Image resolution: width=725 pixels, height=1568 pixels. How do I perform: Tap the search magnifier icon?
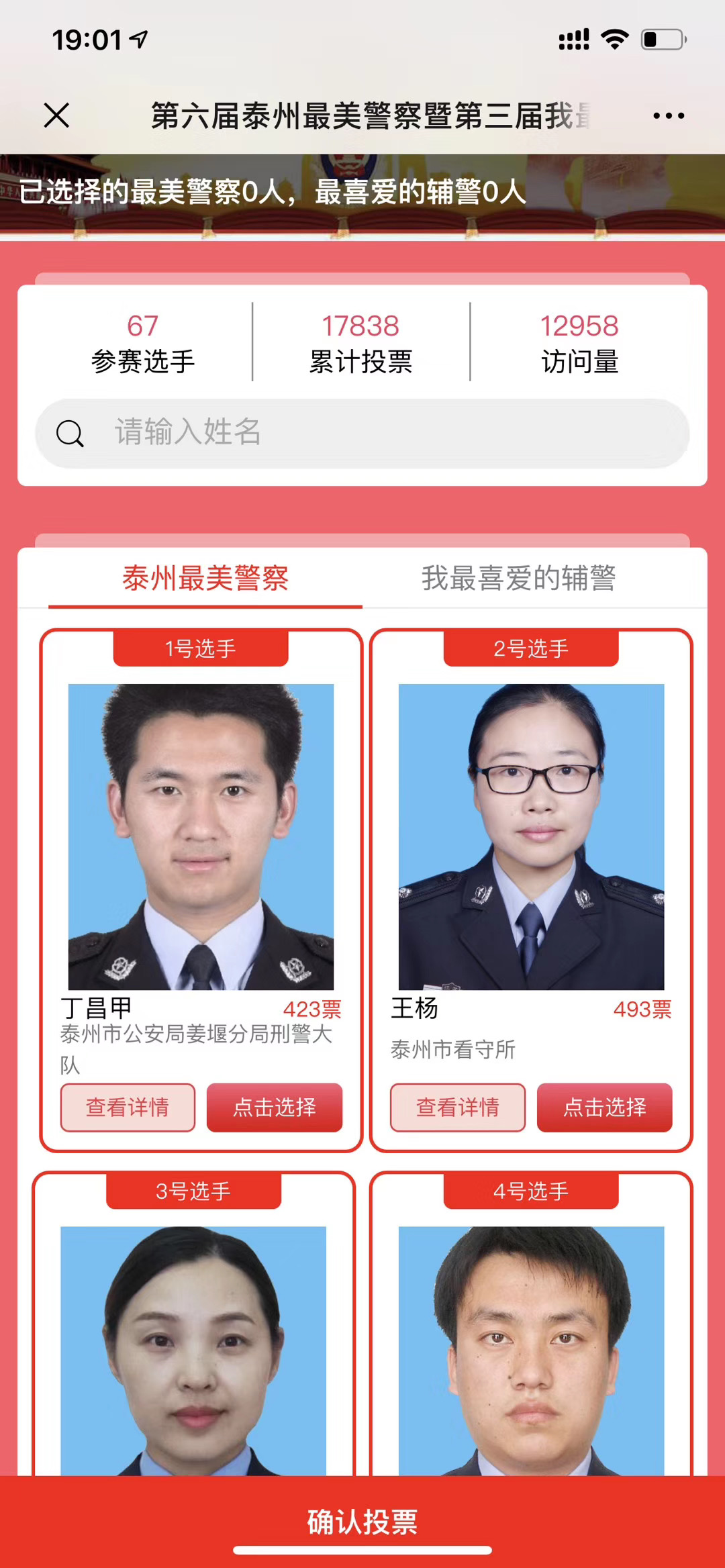[70, 434]
